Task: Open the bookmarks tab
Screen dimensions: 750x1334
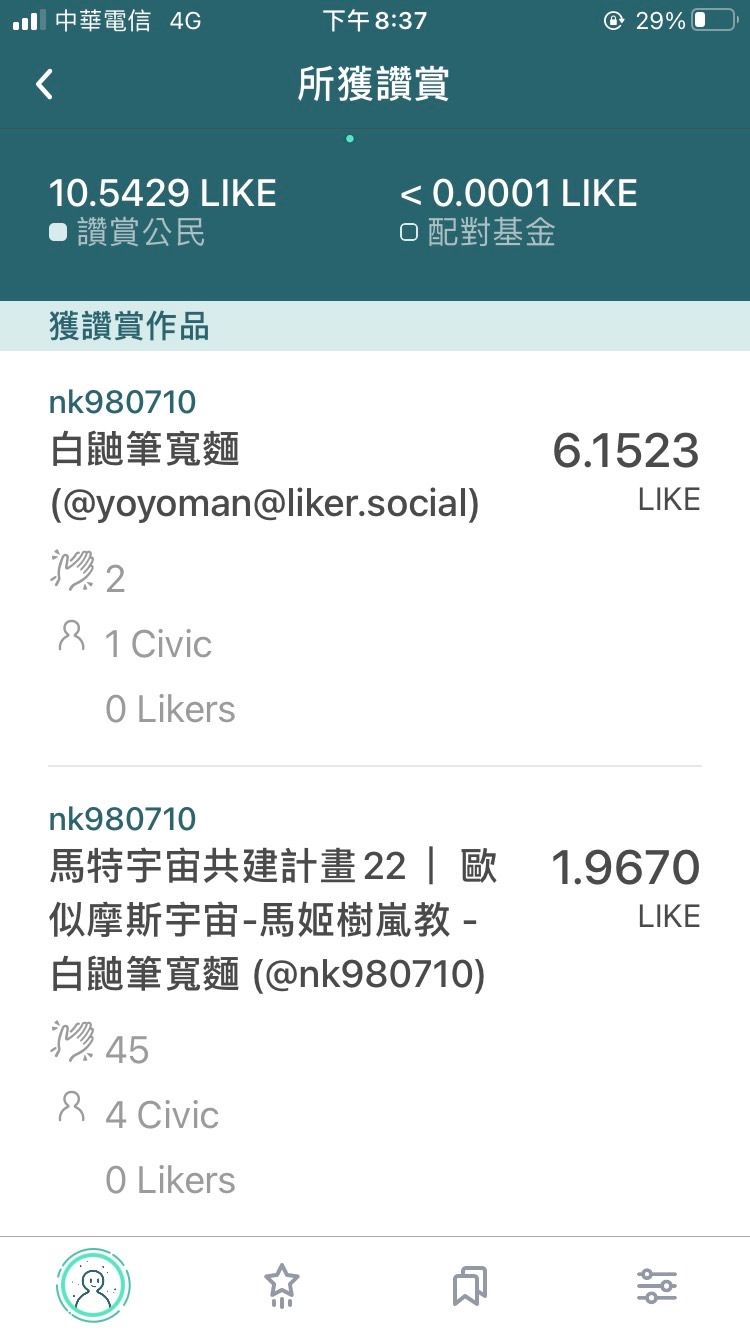Action: coord(469,1286)
